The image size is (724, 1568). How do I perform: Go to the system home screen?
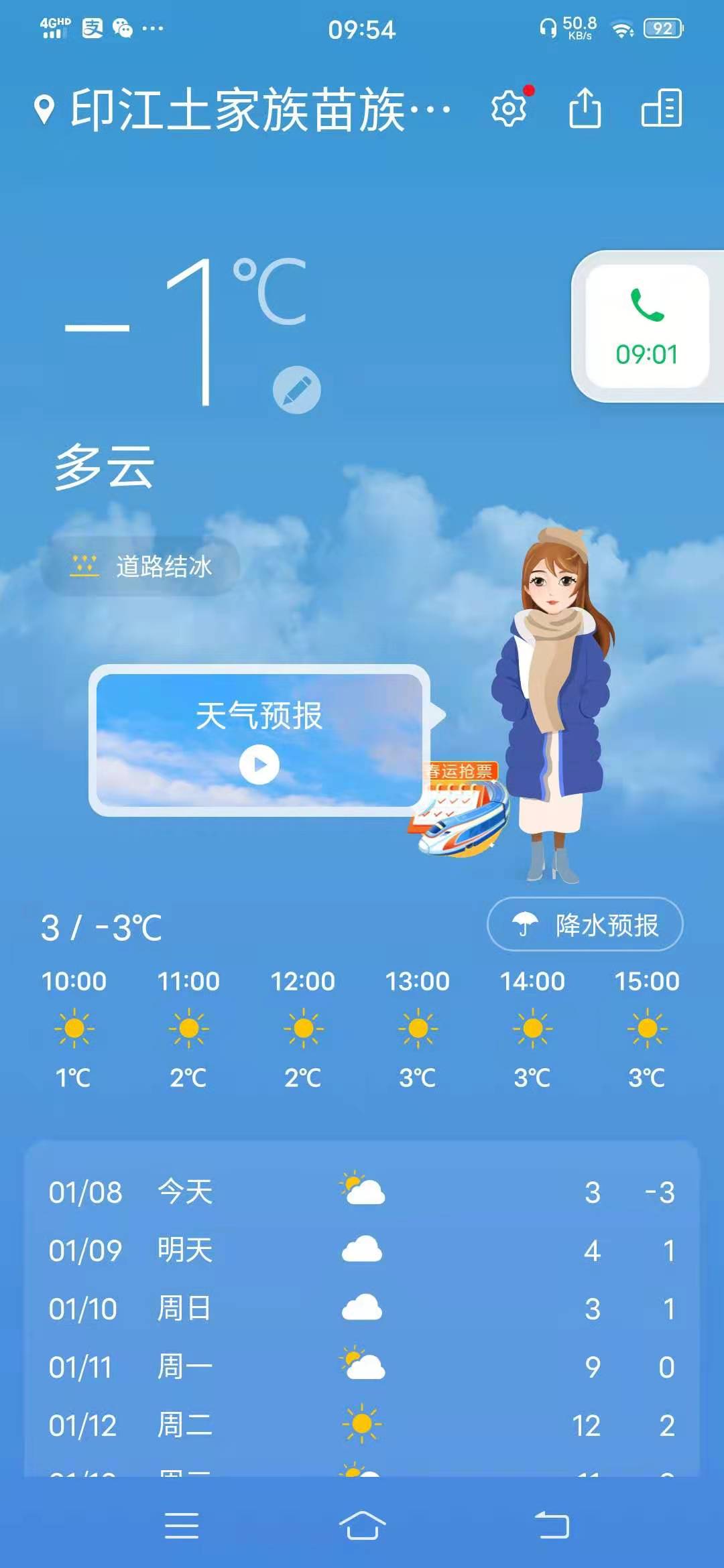coord(362,1526)
